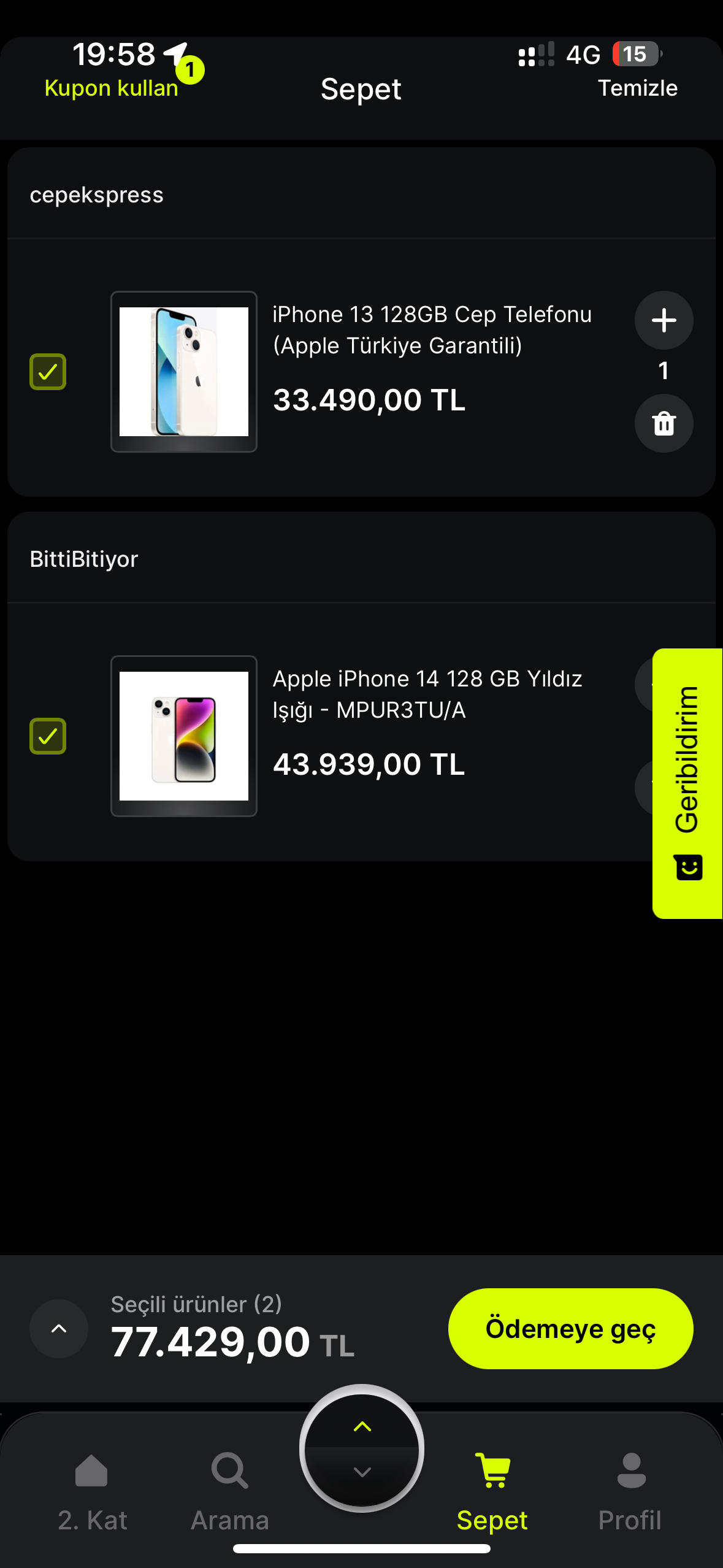Screen dimensions: 723x1568
Task: Go to the Arama search tab
Action: (x=230, y=1493)
